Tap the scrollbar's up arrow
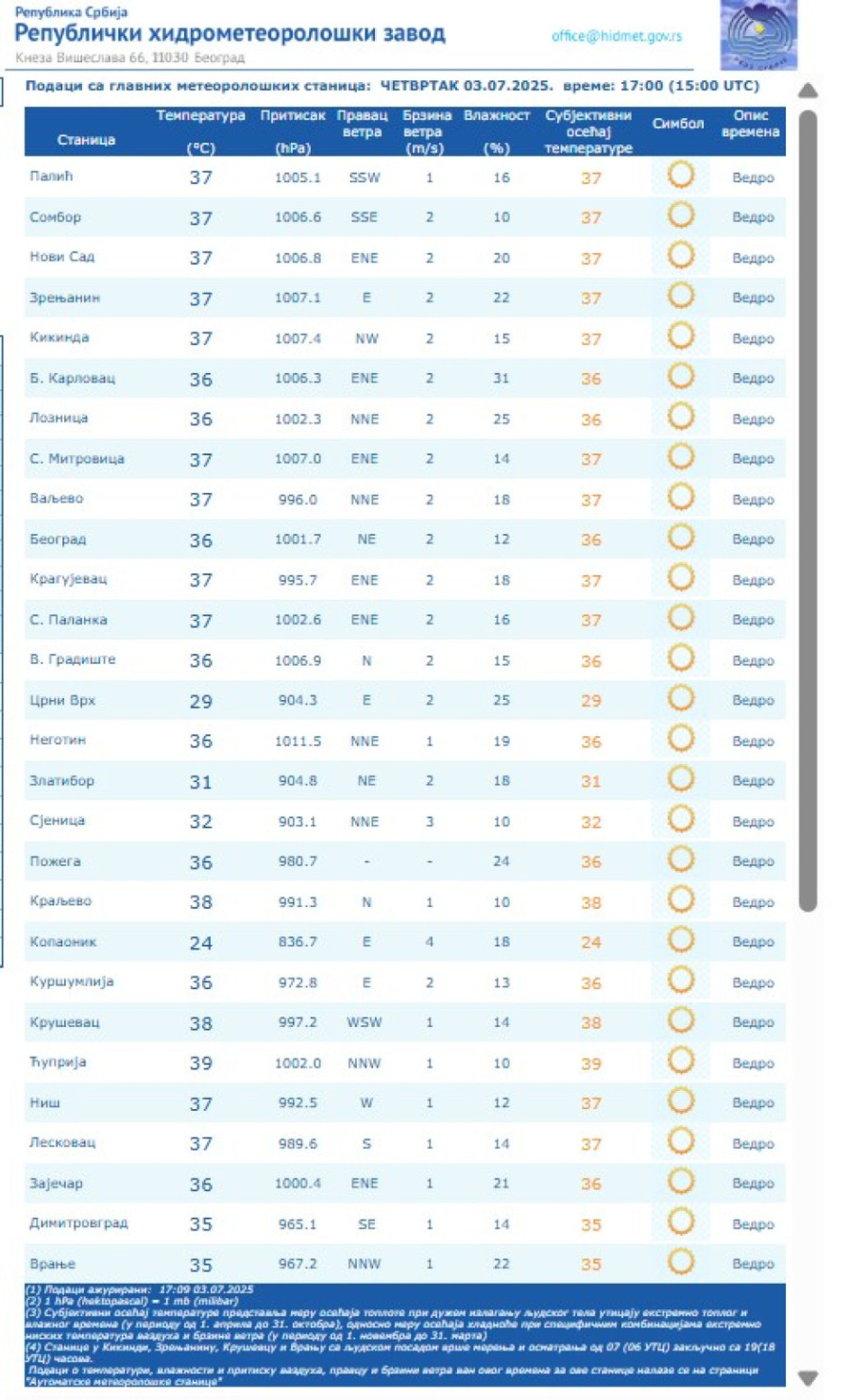The height and width of the screenshot is (1400, 850). tap(807, 92)
